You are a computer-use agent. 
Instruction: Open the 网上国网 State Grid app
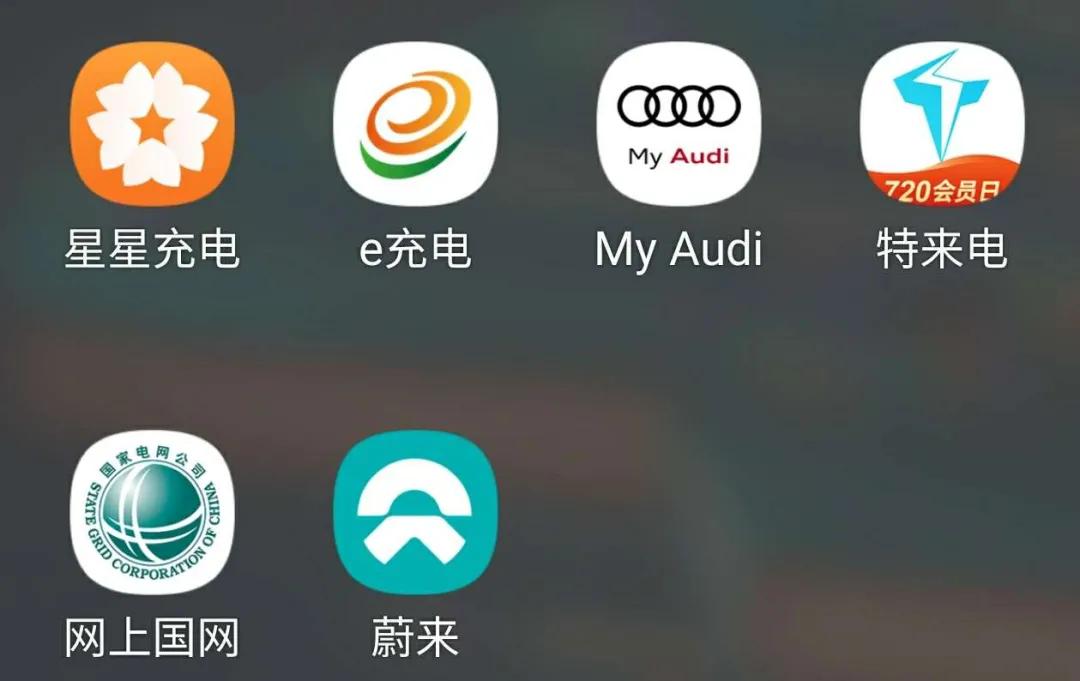coord(152,512)
